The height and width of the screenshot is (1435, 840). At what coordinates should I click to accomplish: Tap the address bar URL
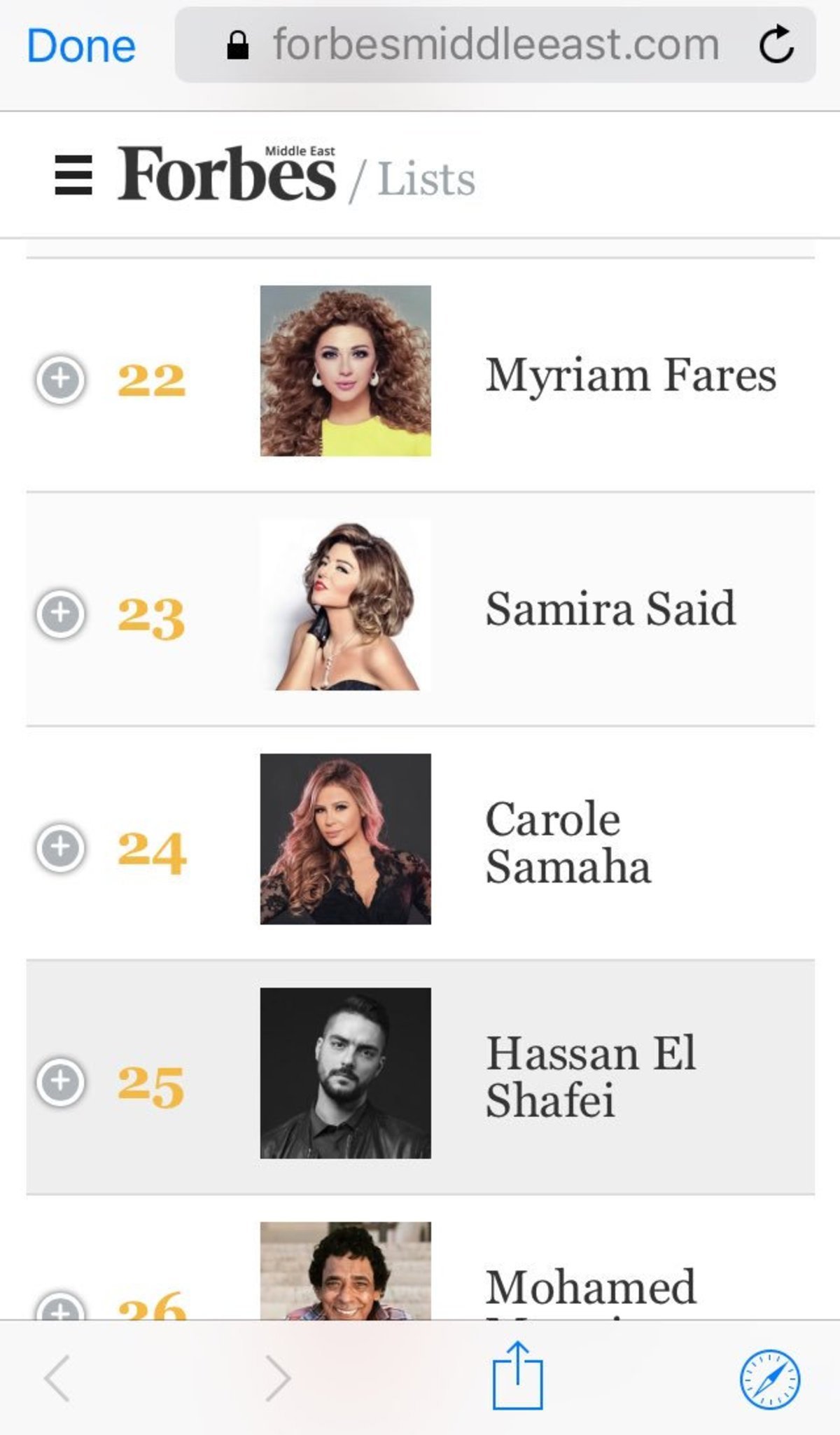(x=495, y=45)
